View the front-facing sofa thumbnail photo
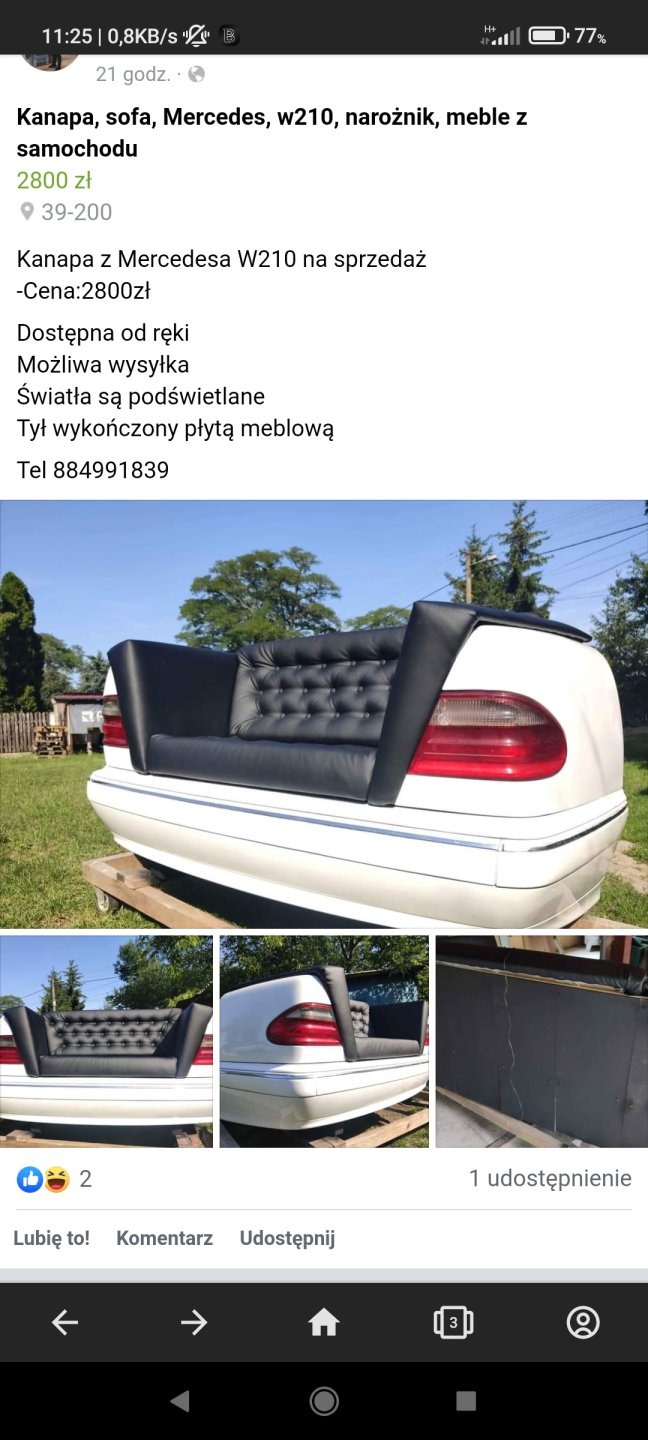This screenshot has width=648, height=1440. (x=106, y=1041)
